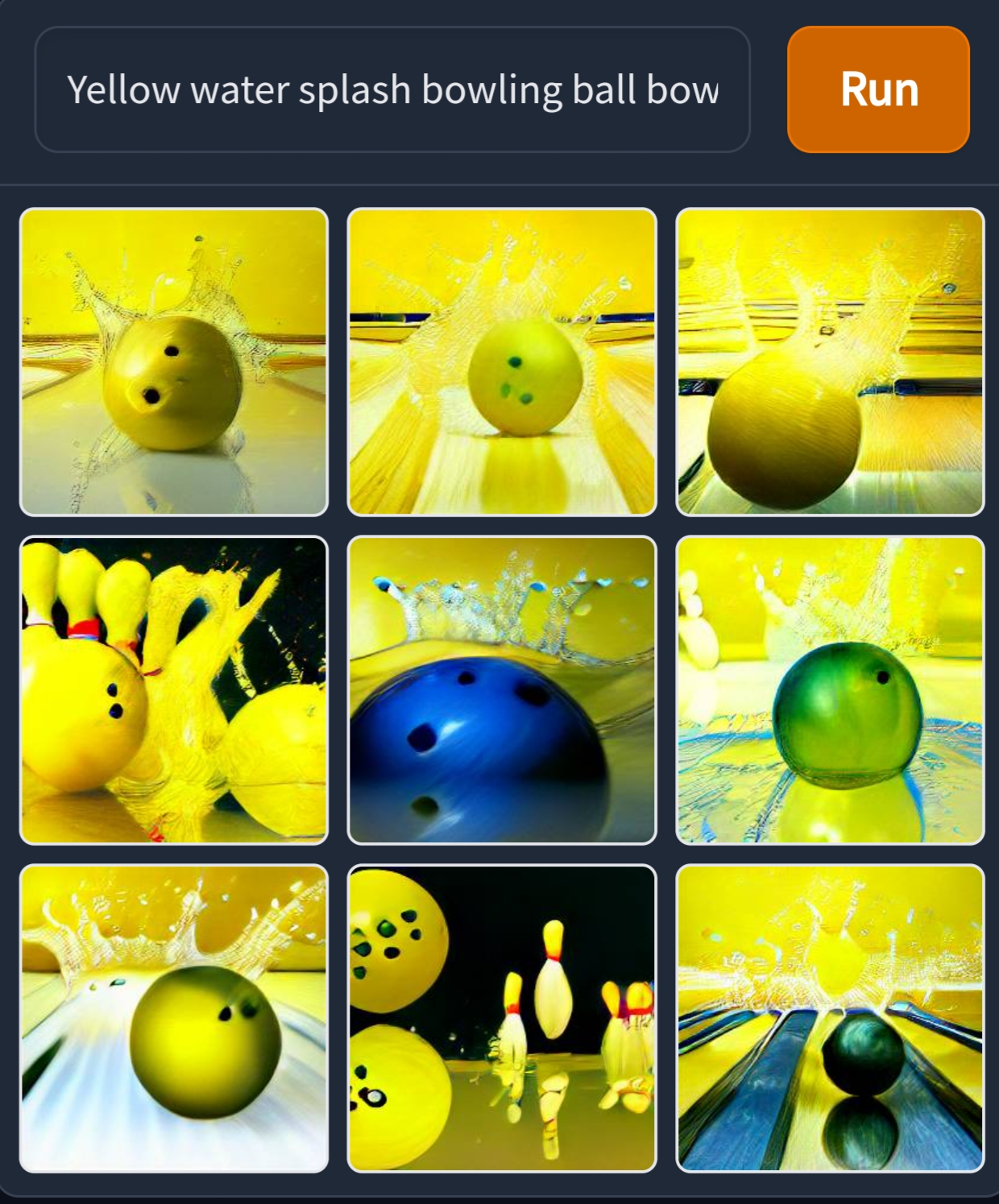999x1204 pixels.
Task: Open the olive ball on white lane image
Action: coord(174,1018)
